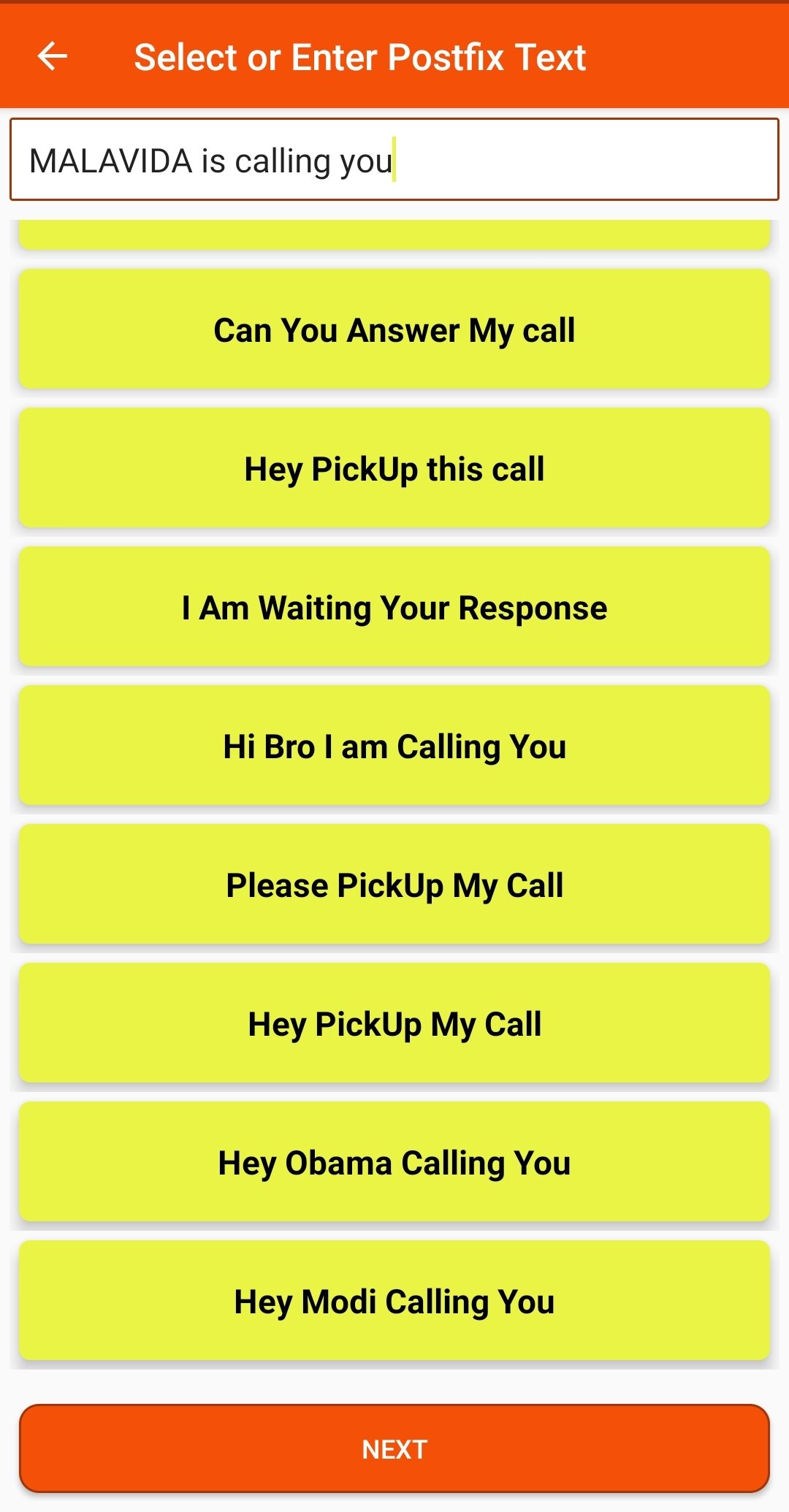The height and width of the screenshot is (1512, 789).
Task: Select 'Hey PickUp My Call'
Action: point(394,1023)
